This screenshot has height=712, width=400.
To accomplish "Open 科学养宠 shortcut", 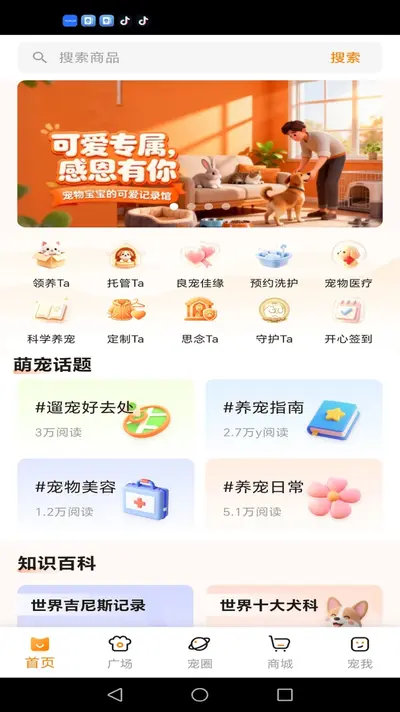I will [x=51, y=321].
